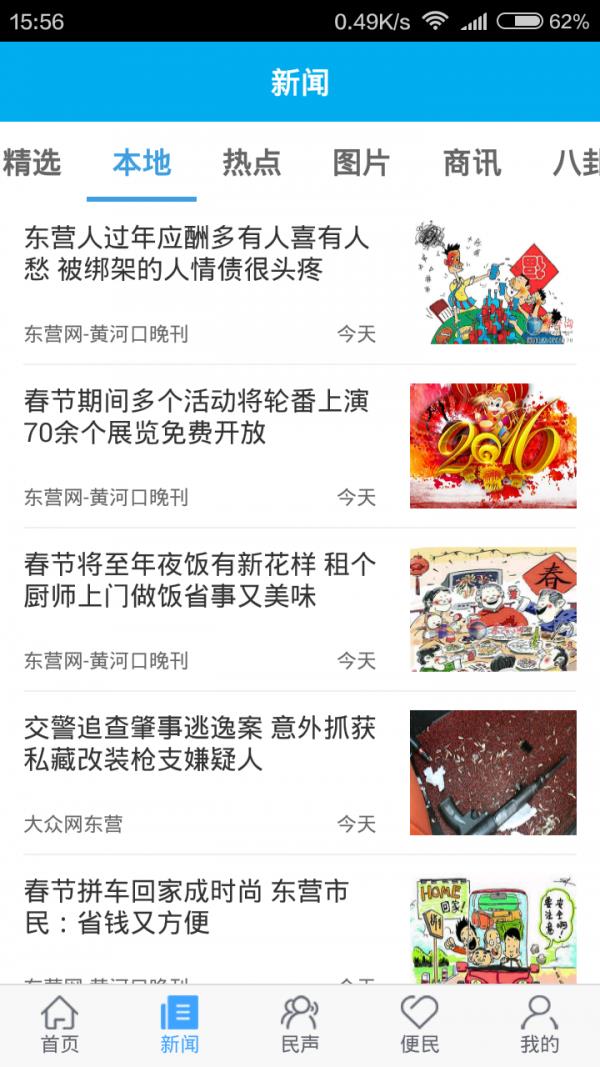Read 春节期间多个活动将轮番上演 article
The image size is (600, 1067).
pyautogui.click(x=300, y=446)
